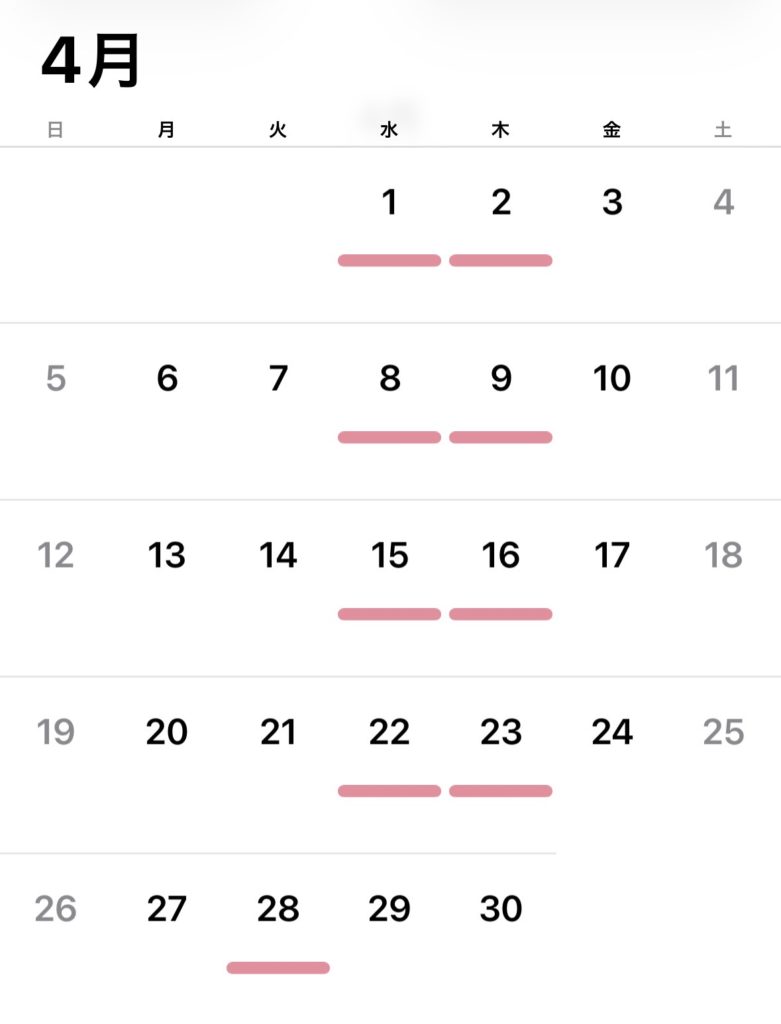The height and width of the screenshot is (1024, 781).
Task: Select the 土 weekday column header
Action: point(723,129)
